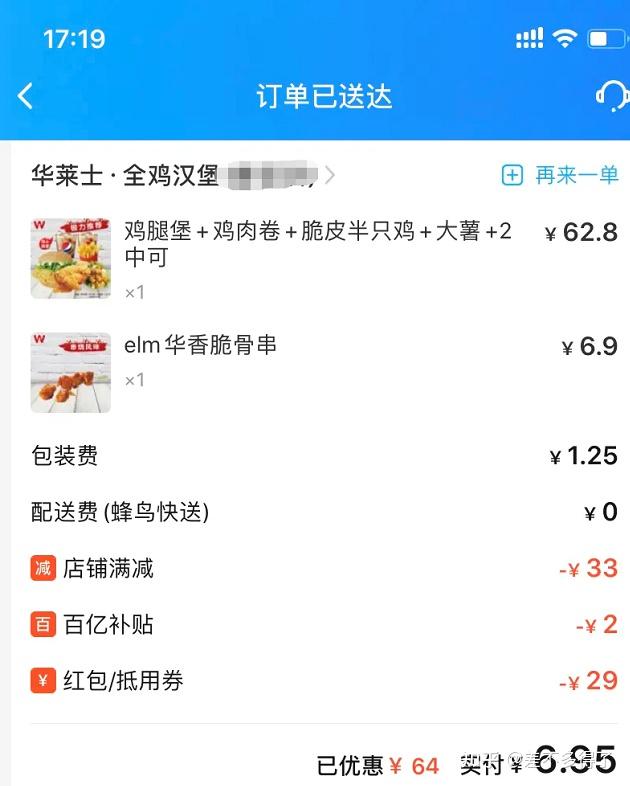
Task: Open the 鸡腿堡+鸡肉卷 combo item
Action: 317,245
